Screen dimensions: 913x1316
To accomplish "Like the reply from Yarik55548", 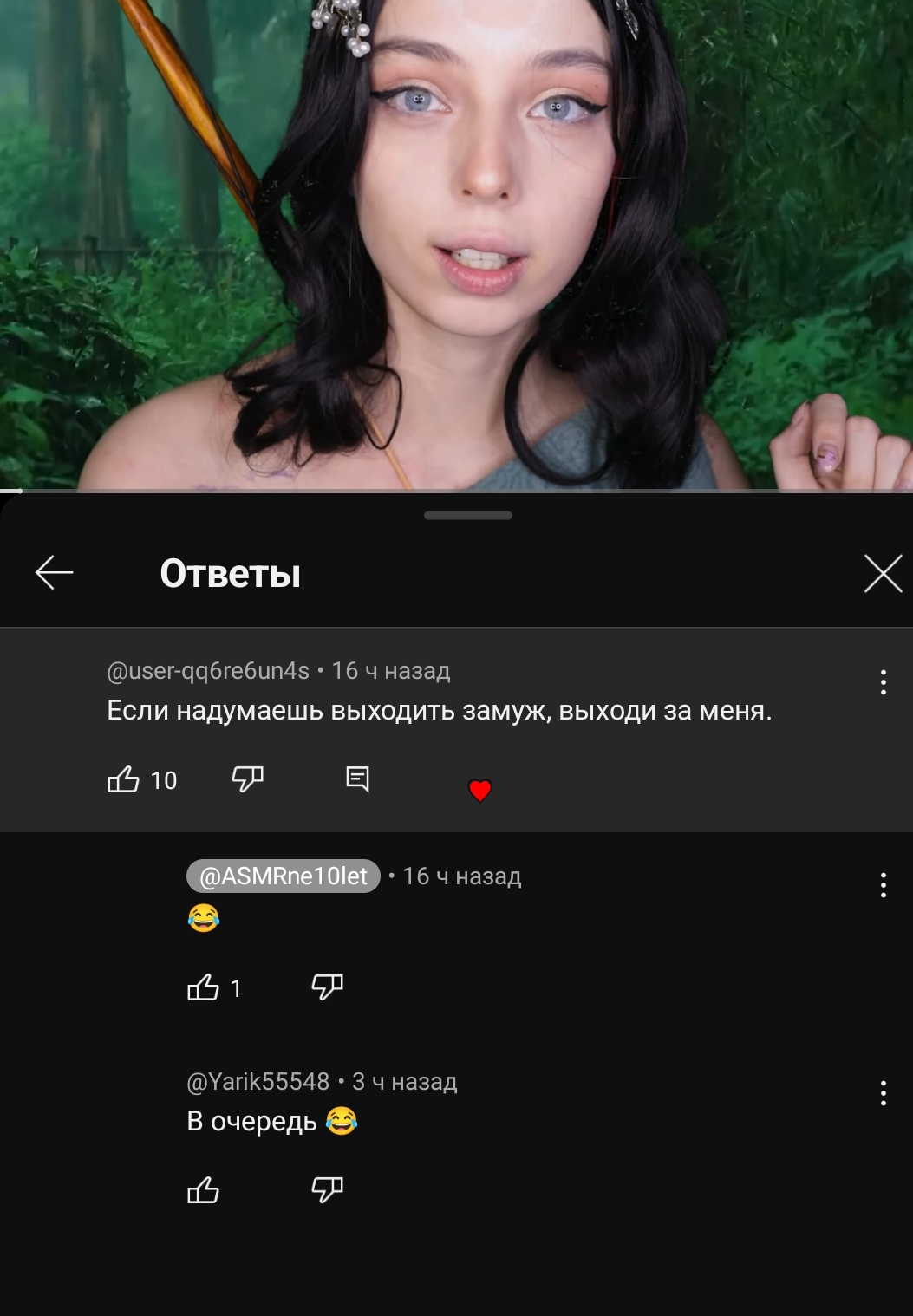I will (203, 1190).
